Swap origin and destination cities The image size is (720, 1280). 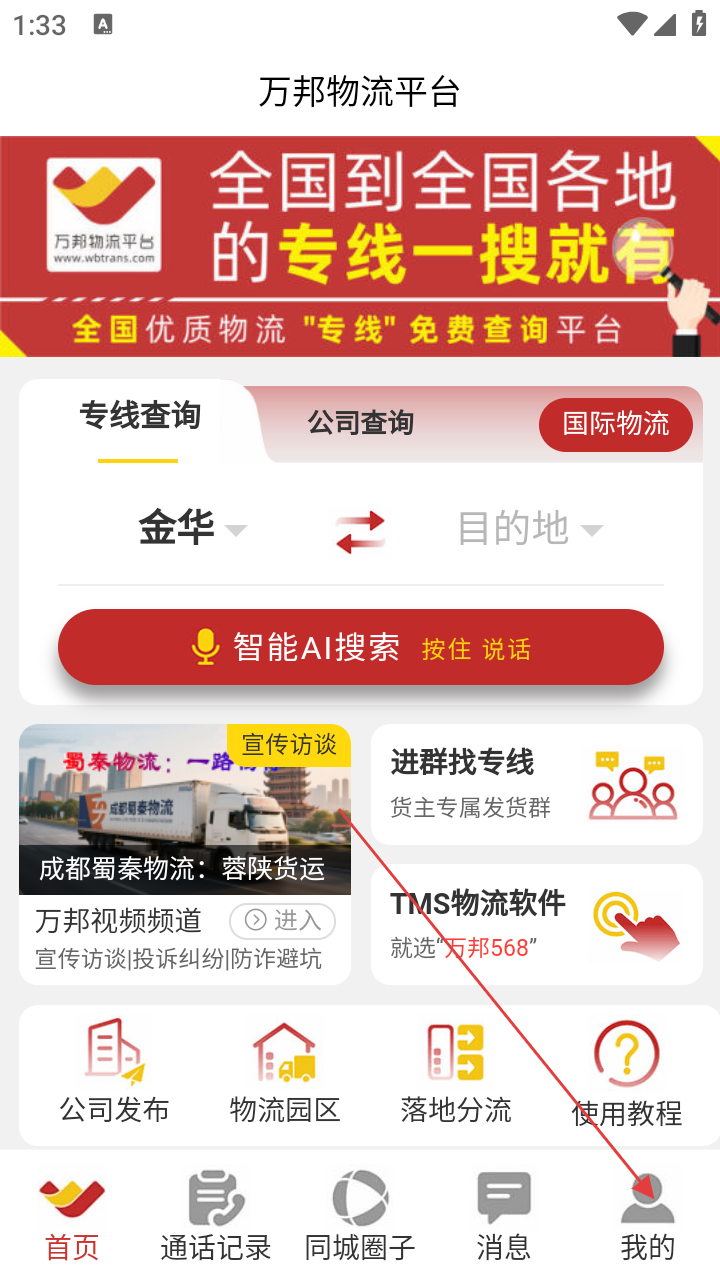click(360, 531)
